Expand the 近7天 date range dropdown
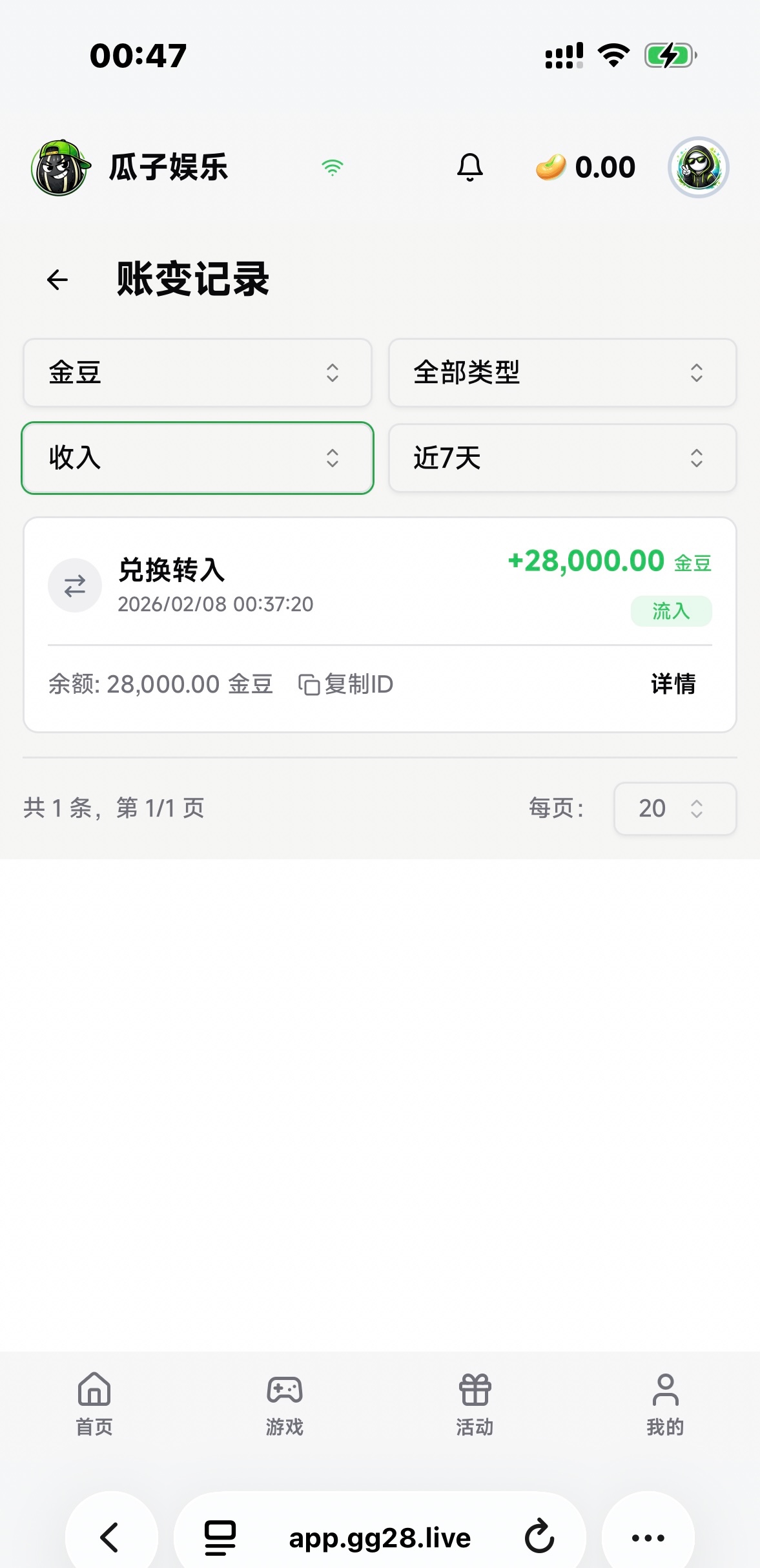760x1568 pixels. (x=562, y=458)
